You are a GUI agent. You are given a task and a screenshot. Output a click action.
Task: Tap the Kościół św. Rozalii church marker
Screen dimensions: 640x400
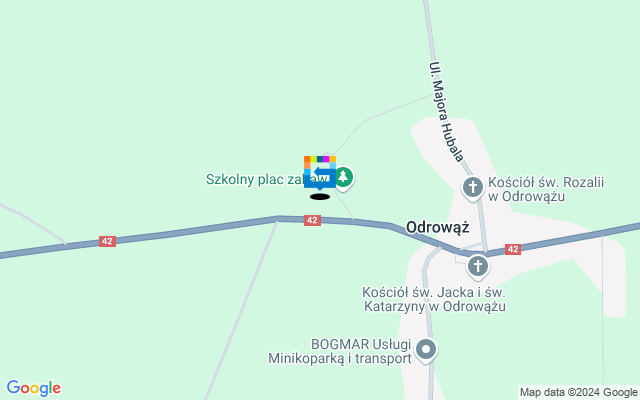(x=473, y=186)
